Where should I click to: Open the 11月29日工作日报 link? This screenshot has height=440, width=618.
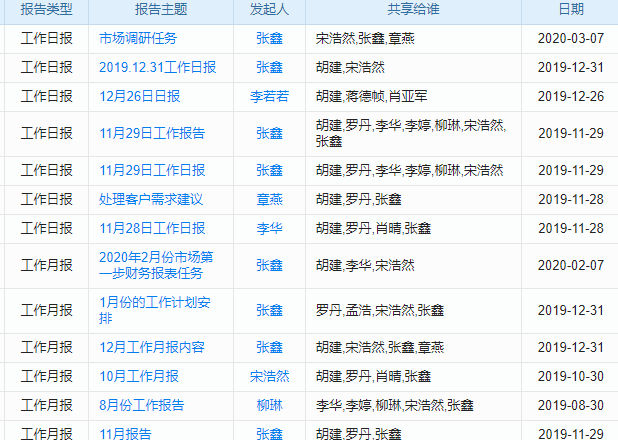pos(152,170)
